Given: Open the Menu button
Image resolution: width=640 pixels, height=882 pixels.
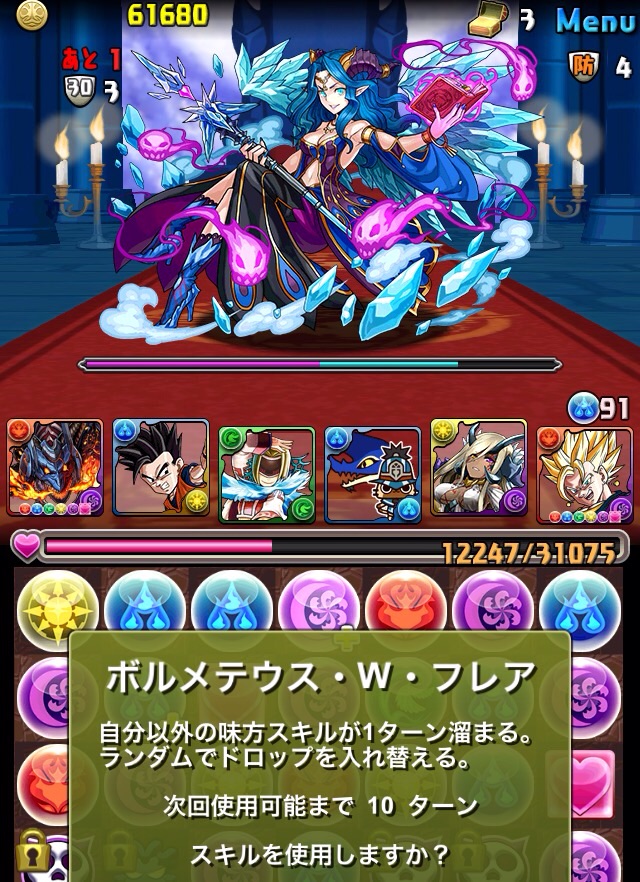Looking at the screenshot, I should (x=595, y=20).
